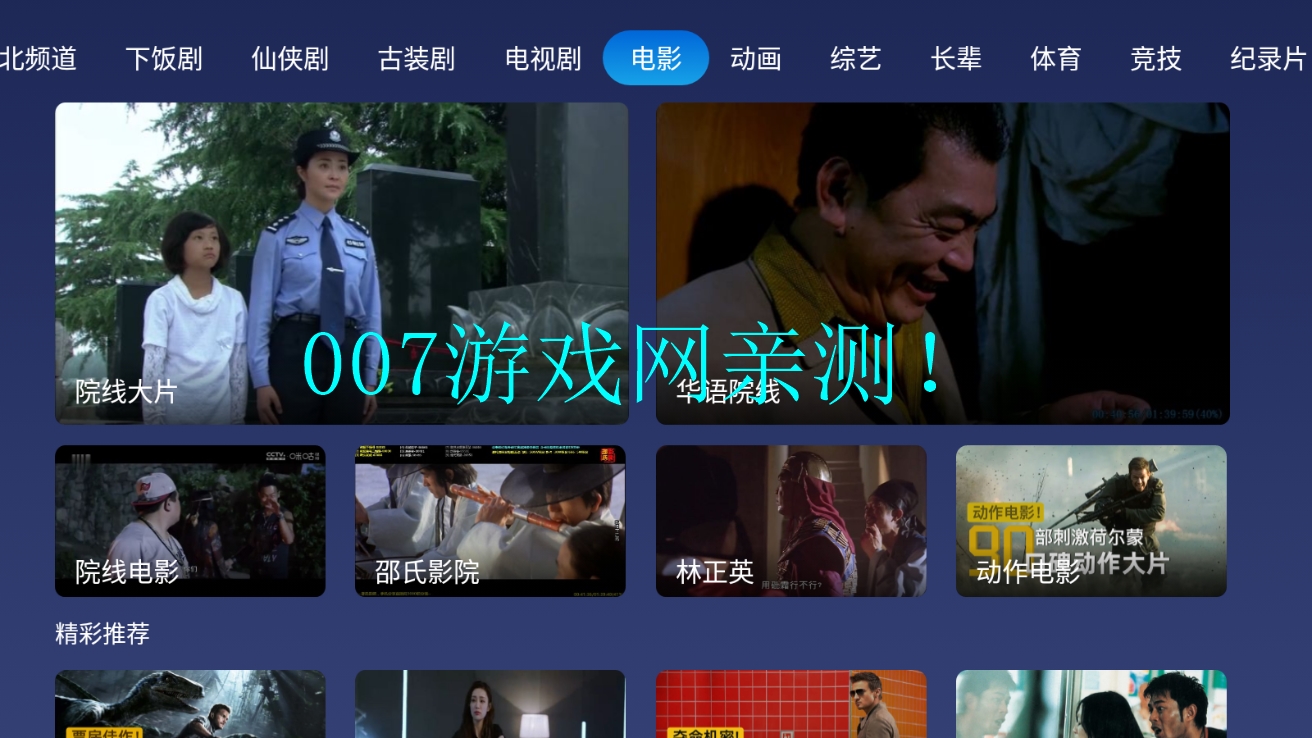
Task: Go to the 动画 tab
Action: [x=755, y=59]
